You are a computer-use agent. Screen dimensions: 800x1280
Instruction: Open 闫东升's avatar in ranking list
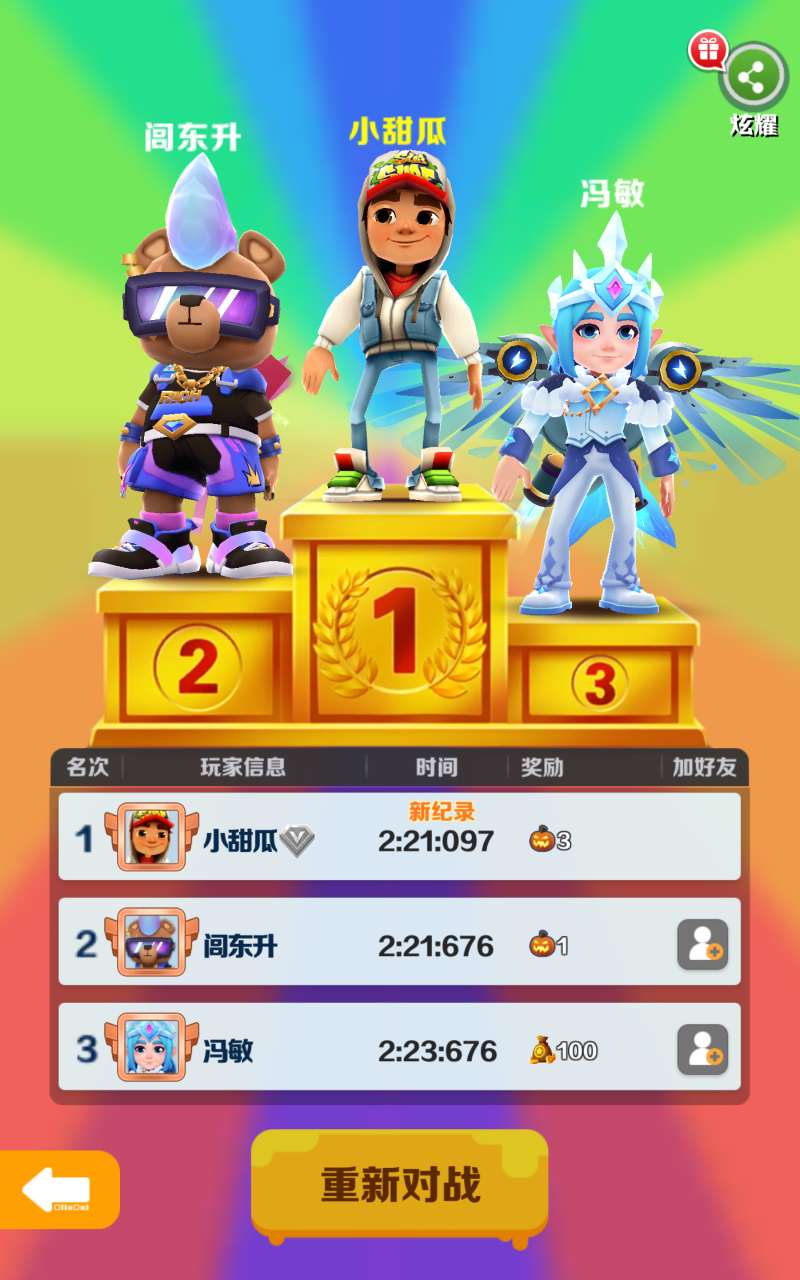pyautogui.click(x=152, y=943)
